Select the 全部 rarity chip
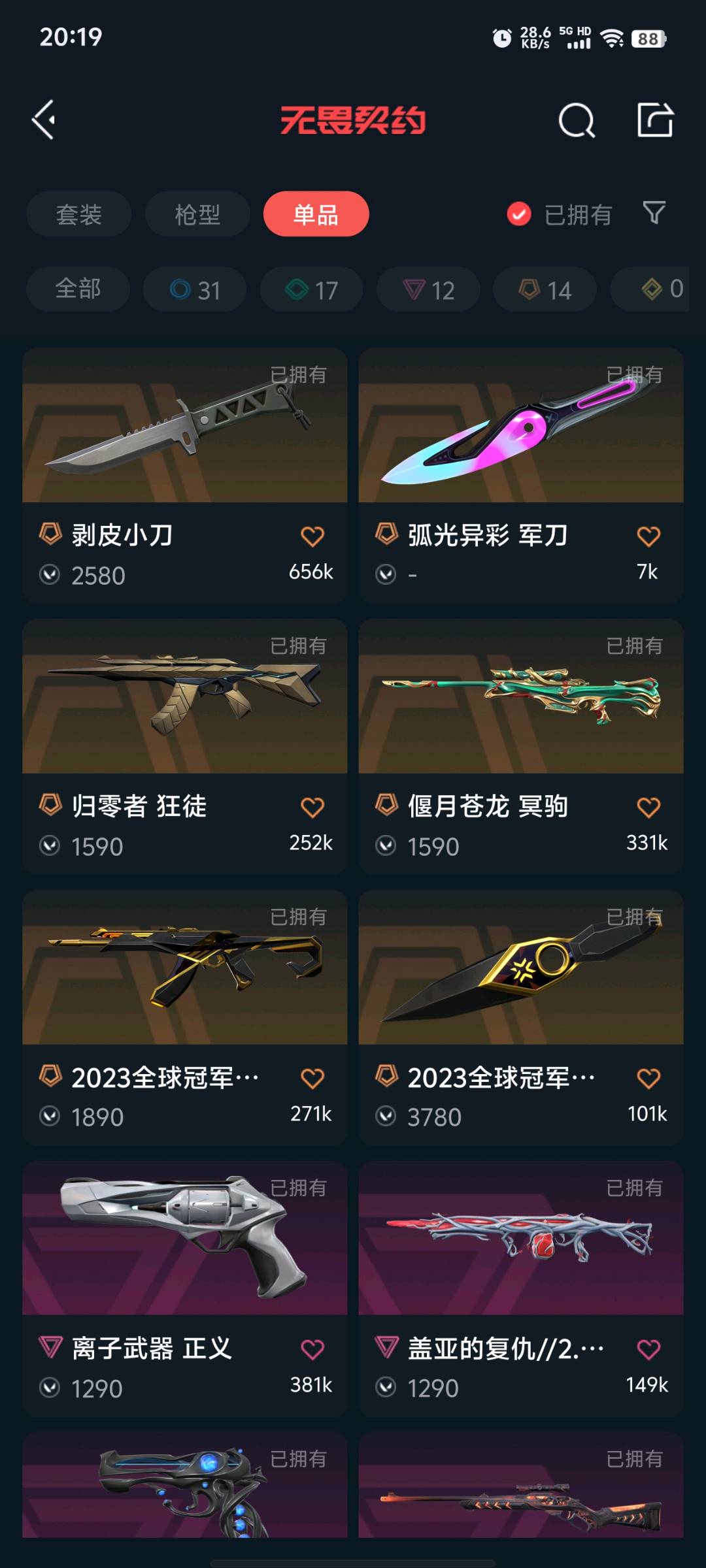 click(78, 289)
